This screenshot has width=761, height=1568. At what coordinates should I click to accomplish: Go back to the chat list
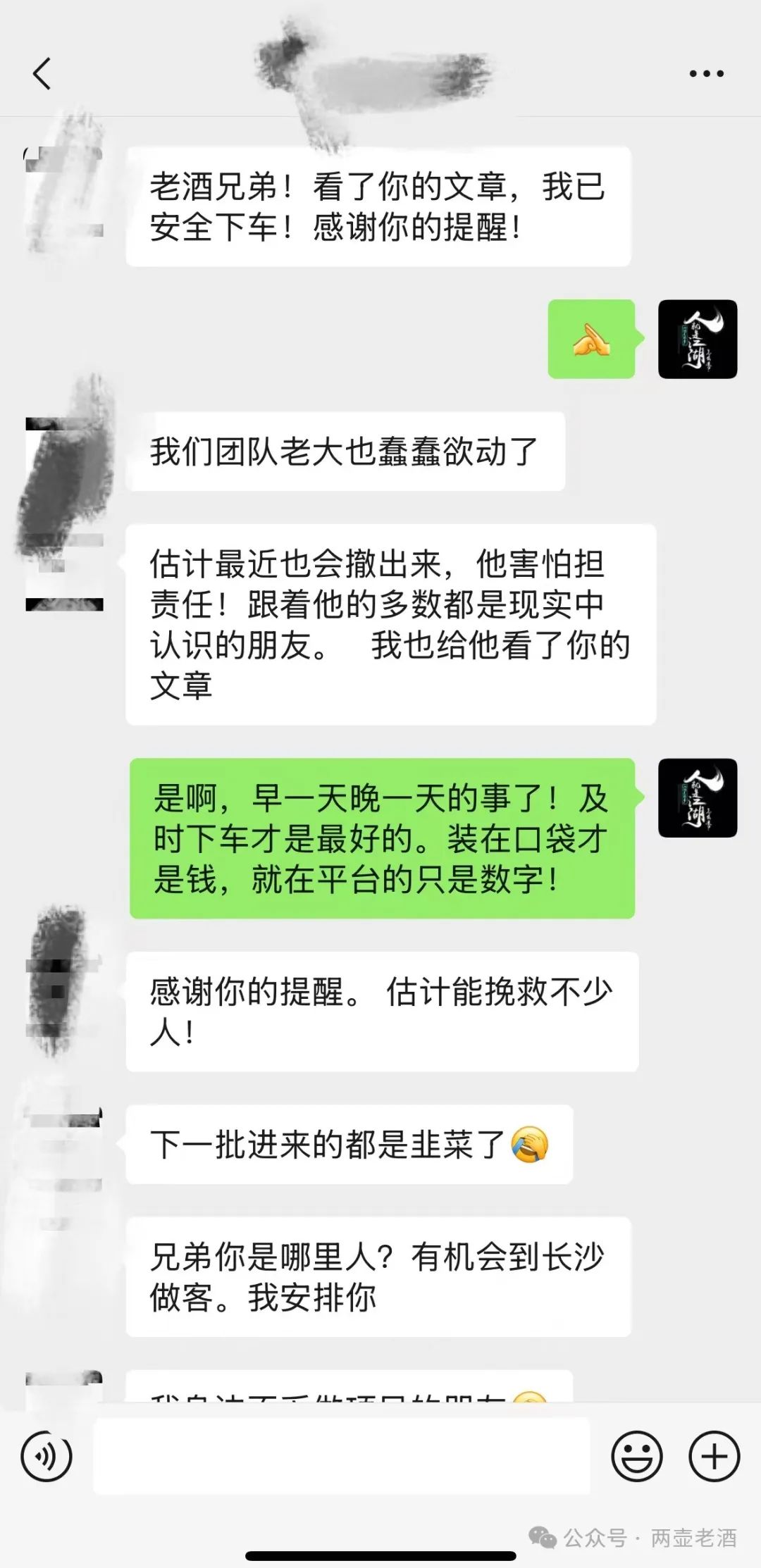click(42, 73)
